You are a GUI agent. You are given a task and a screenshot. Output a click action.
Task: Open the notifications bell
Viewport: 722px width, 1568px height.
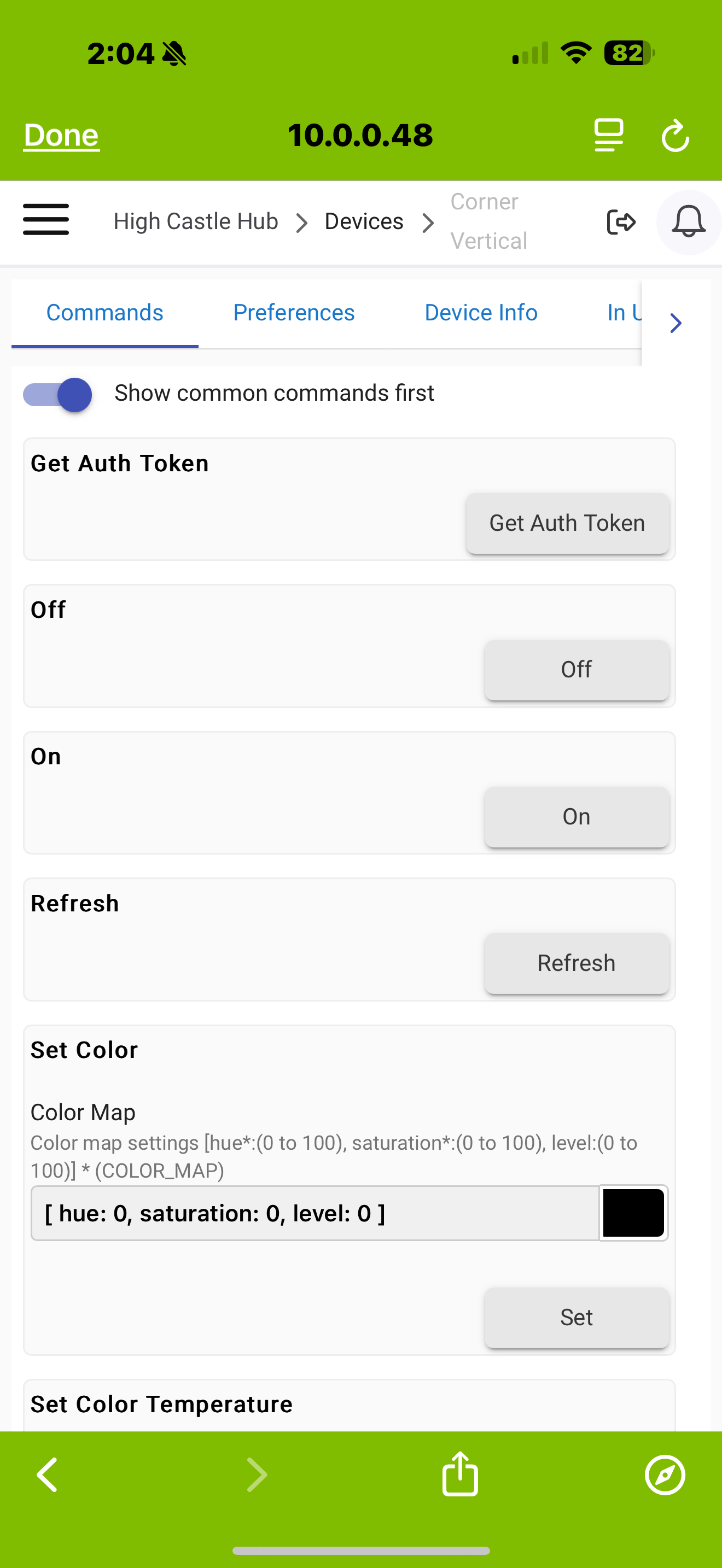689,222
